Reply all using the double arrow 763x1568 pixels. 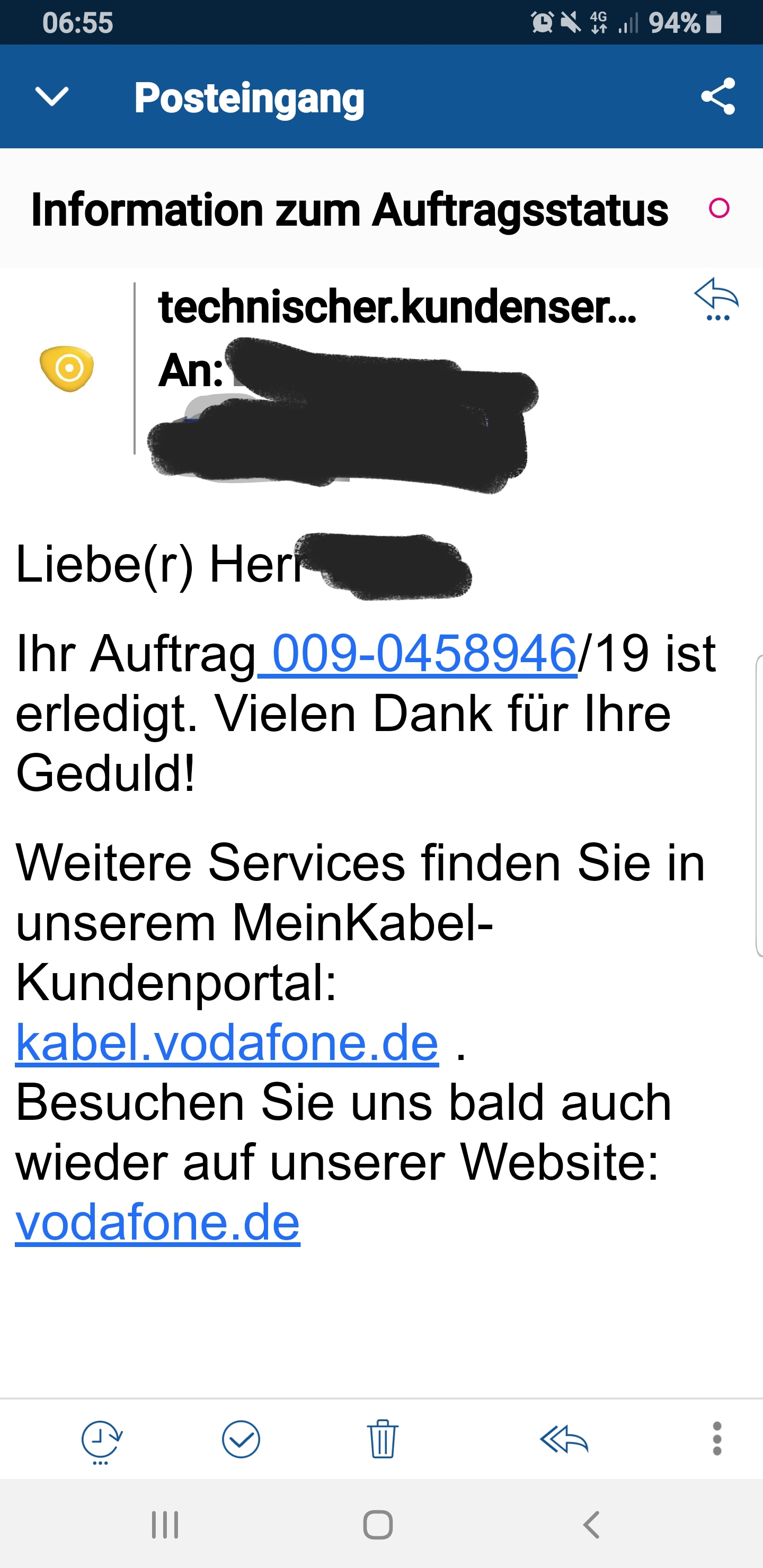click(x=564, y=1439)
